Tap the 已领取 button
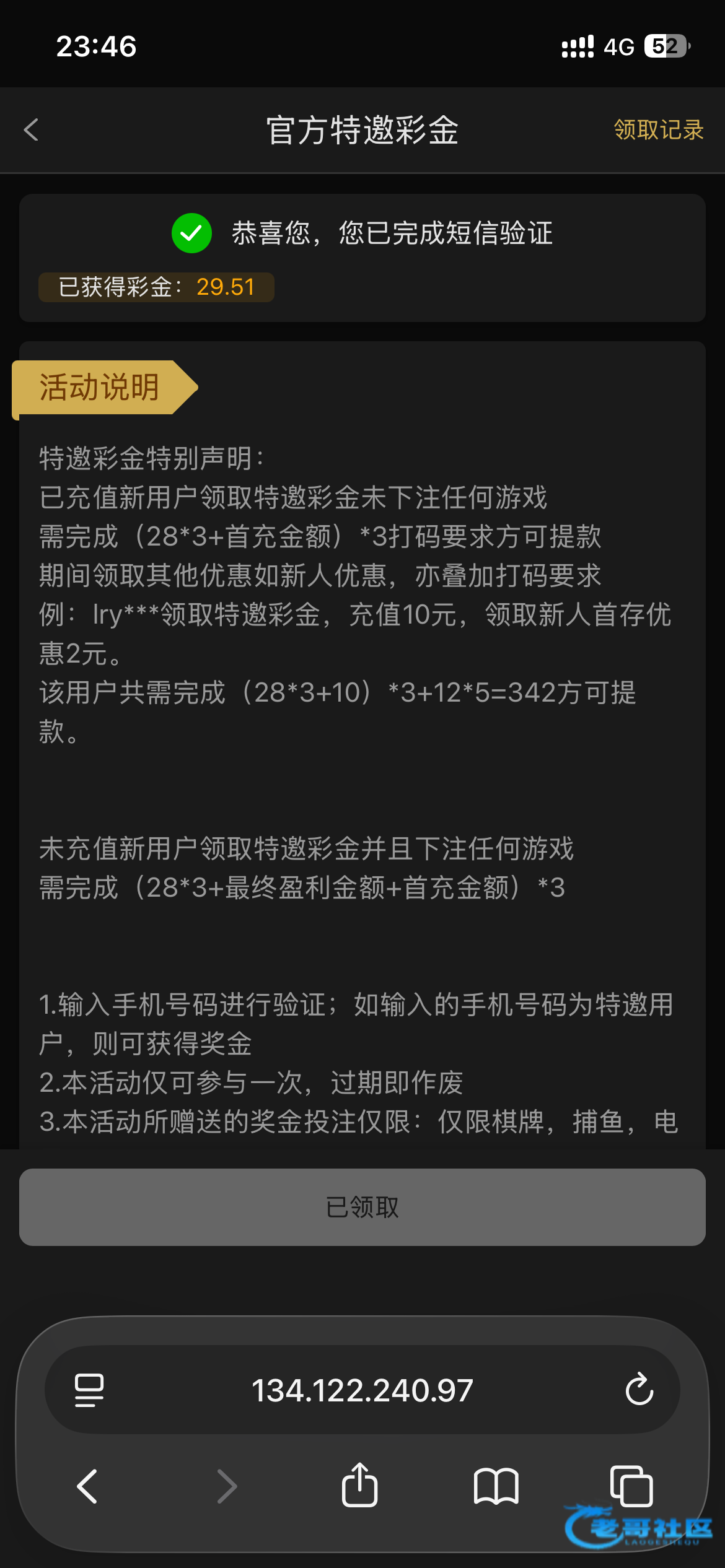Screen dimensions: 725x1568 (x=362, y=1207)
